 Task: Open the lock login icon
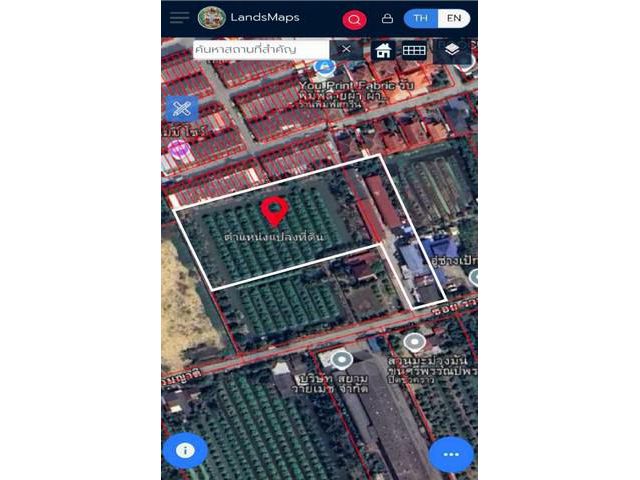(387, 18)
